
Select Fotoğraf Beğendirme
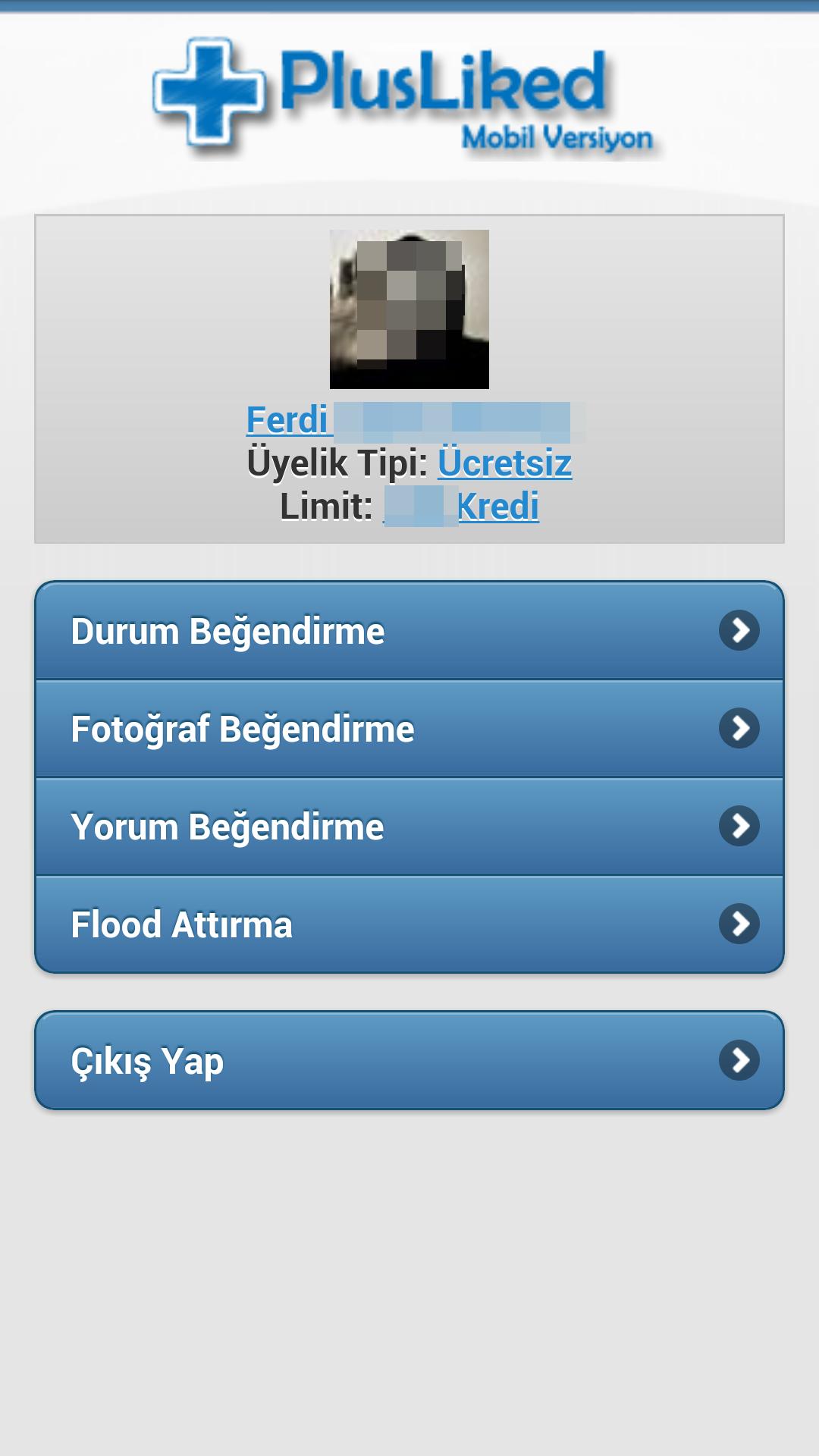[409, 729]
